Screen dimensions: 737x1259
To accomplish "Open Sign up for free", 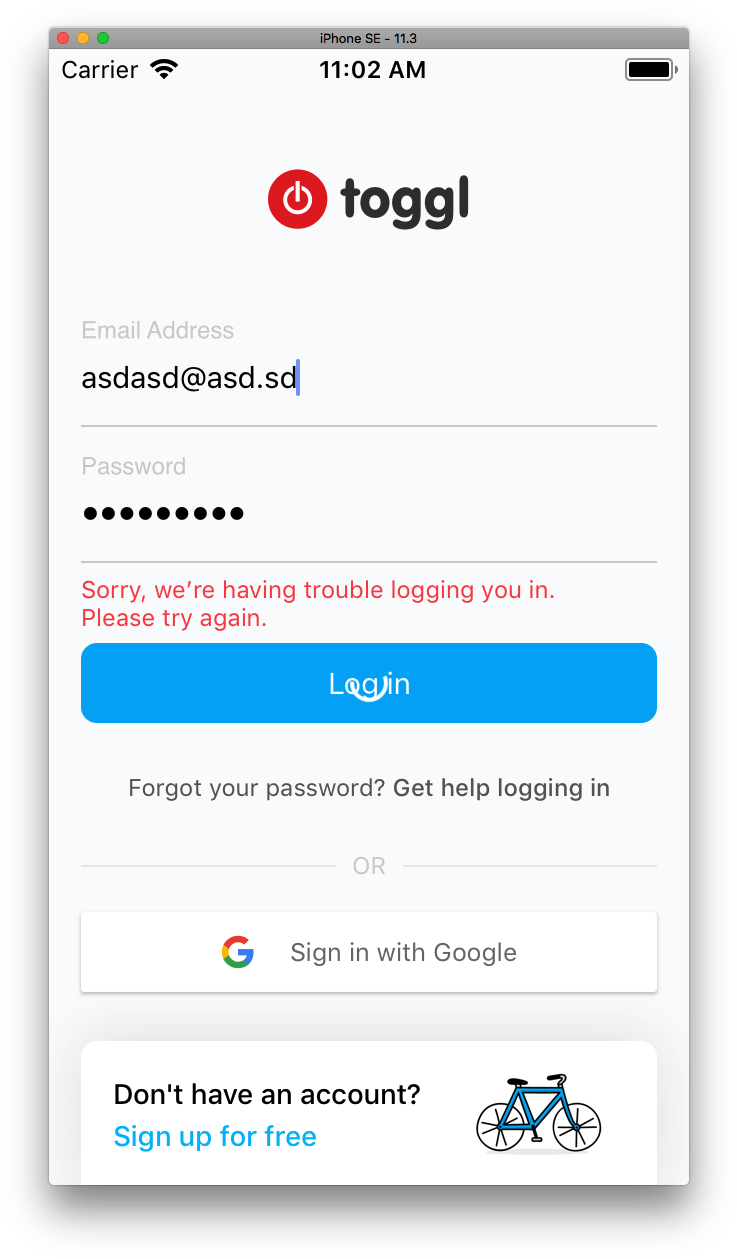I will point(215,1136).
